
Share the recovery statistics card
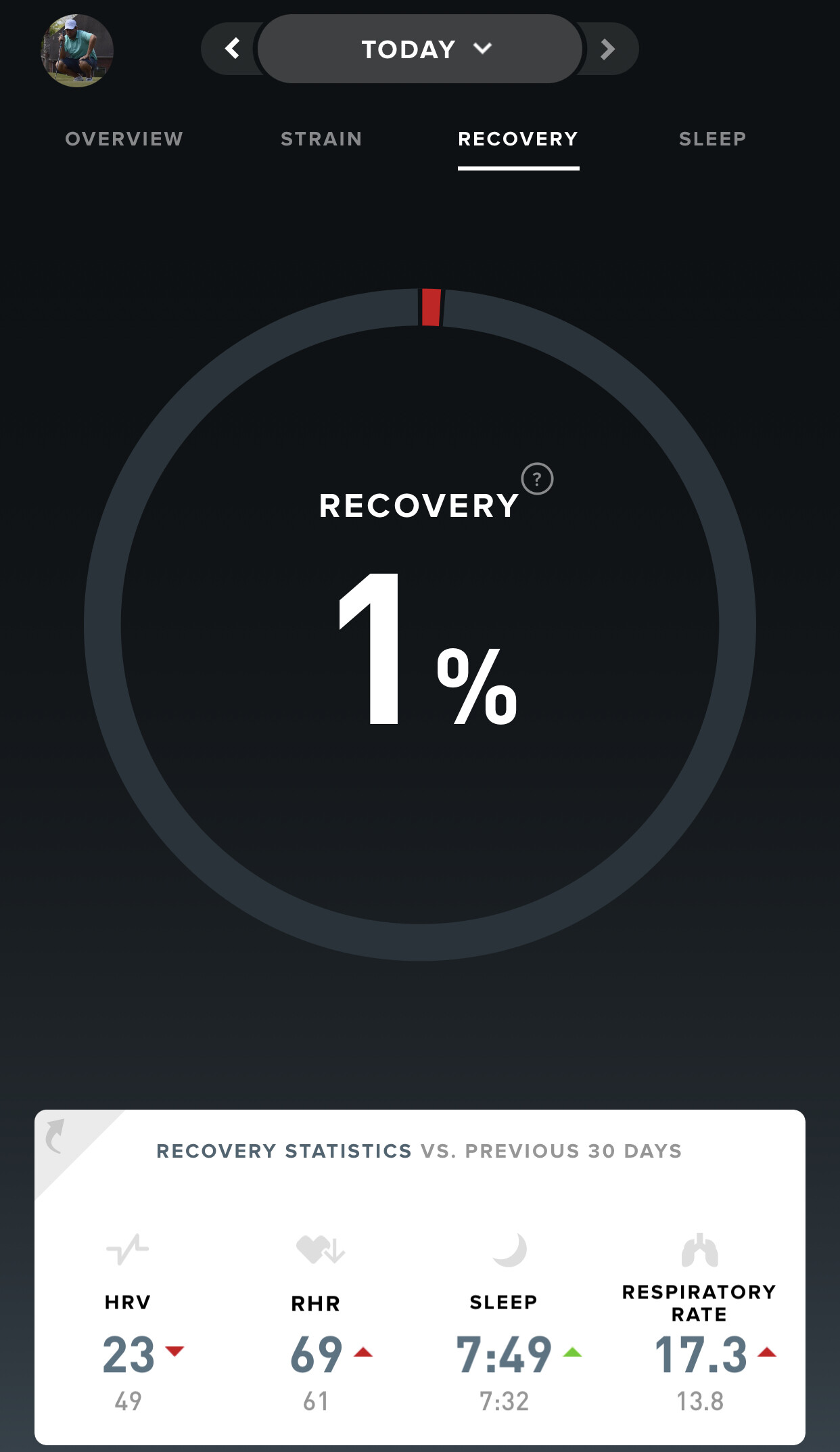[55, 1135]
